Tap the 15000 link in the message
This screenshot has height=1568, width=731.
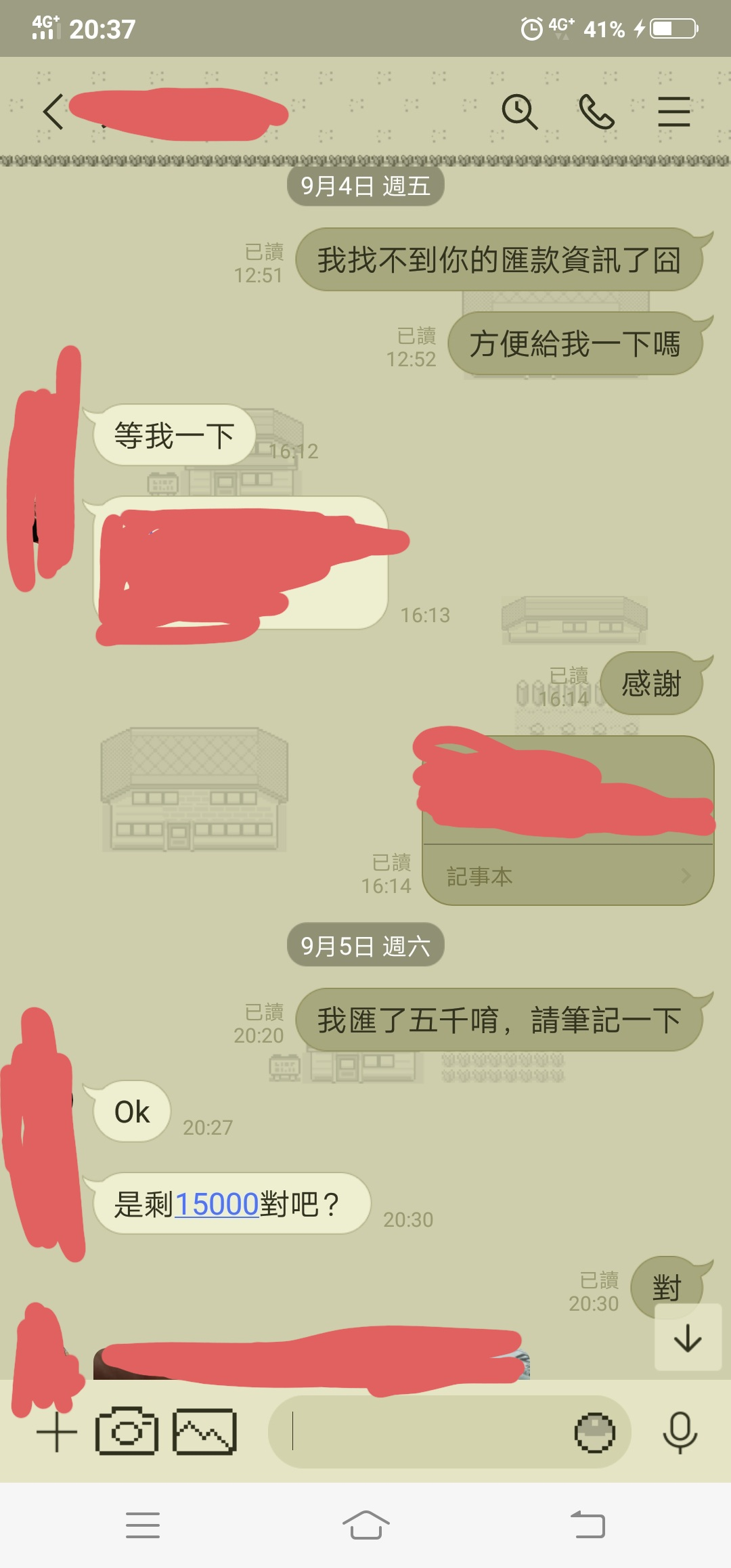217,1204
